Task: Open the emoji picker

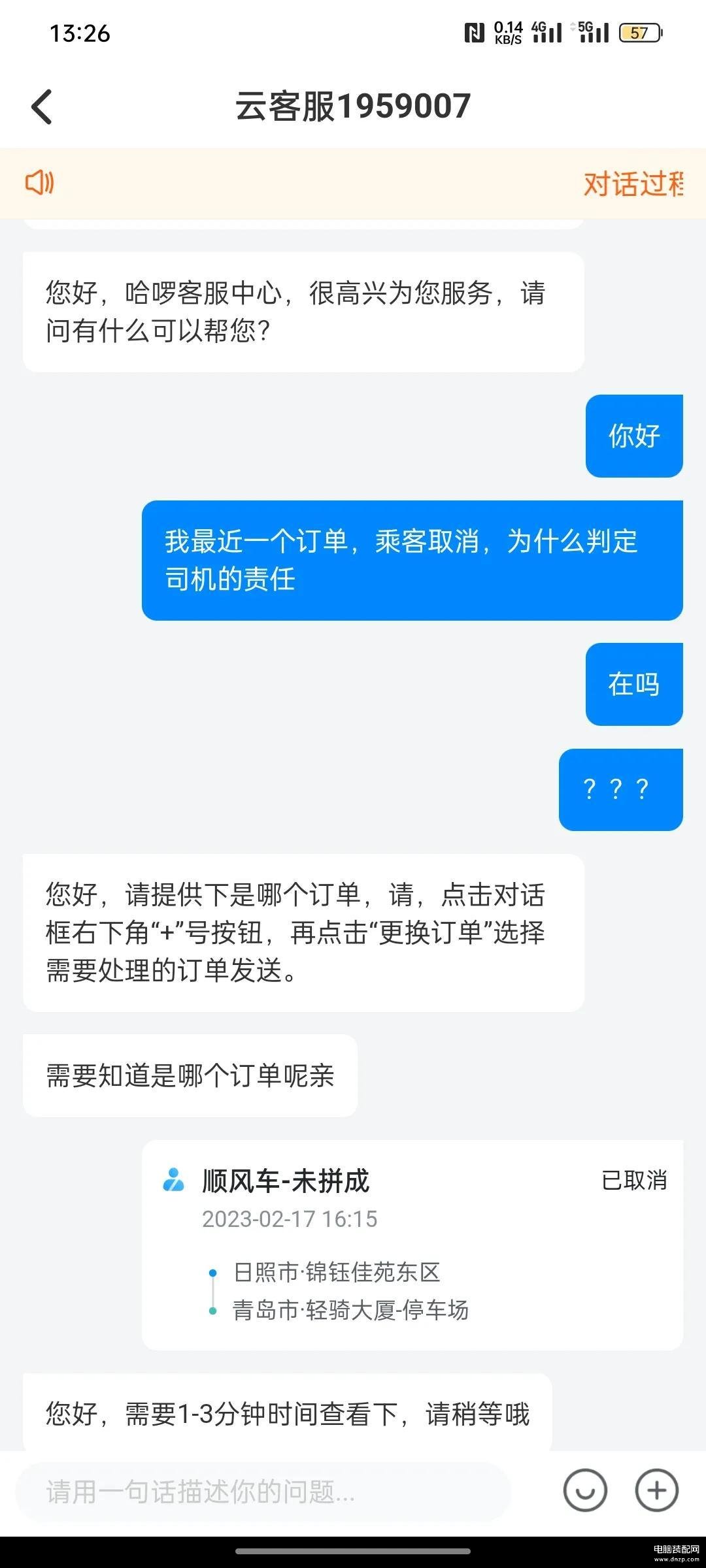Action: tap(584, 1490)
